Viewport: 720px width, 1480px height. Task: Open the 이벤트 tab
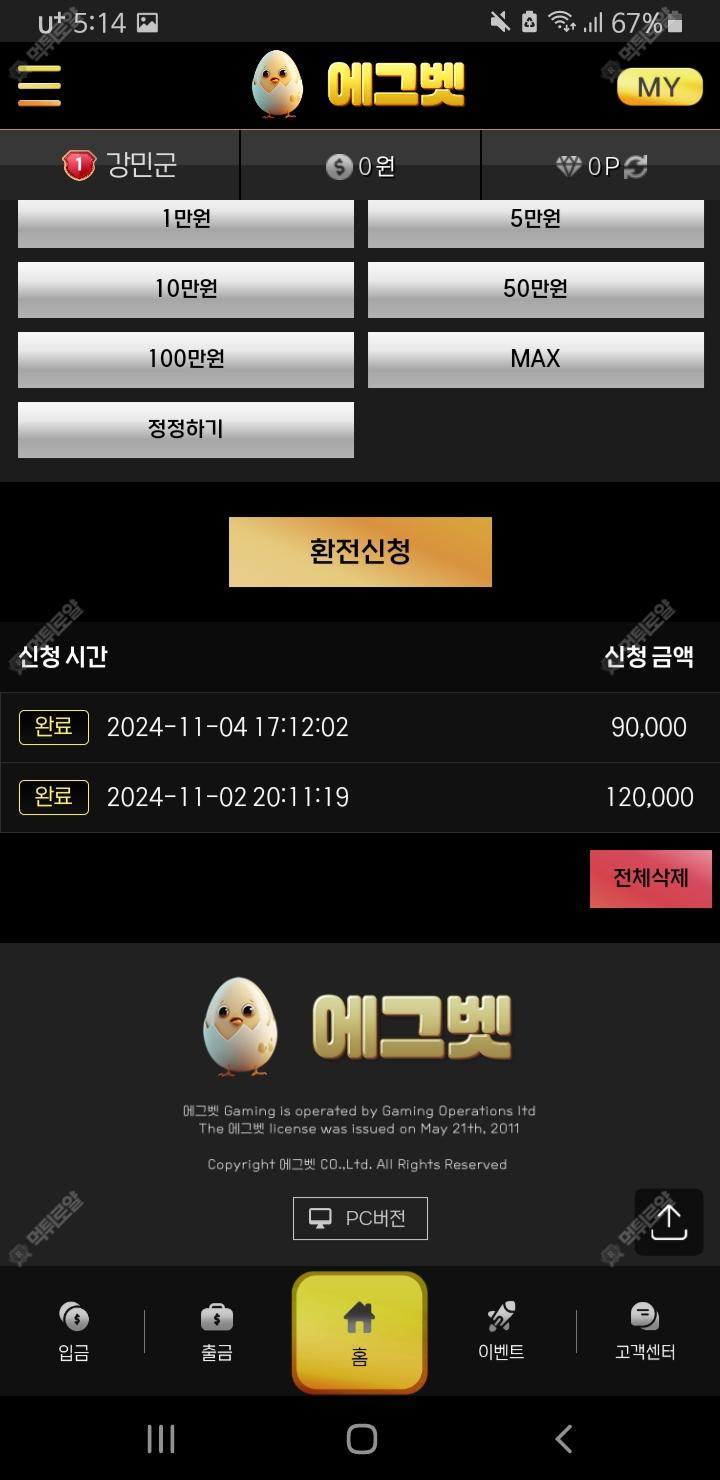click(501, 1332)
